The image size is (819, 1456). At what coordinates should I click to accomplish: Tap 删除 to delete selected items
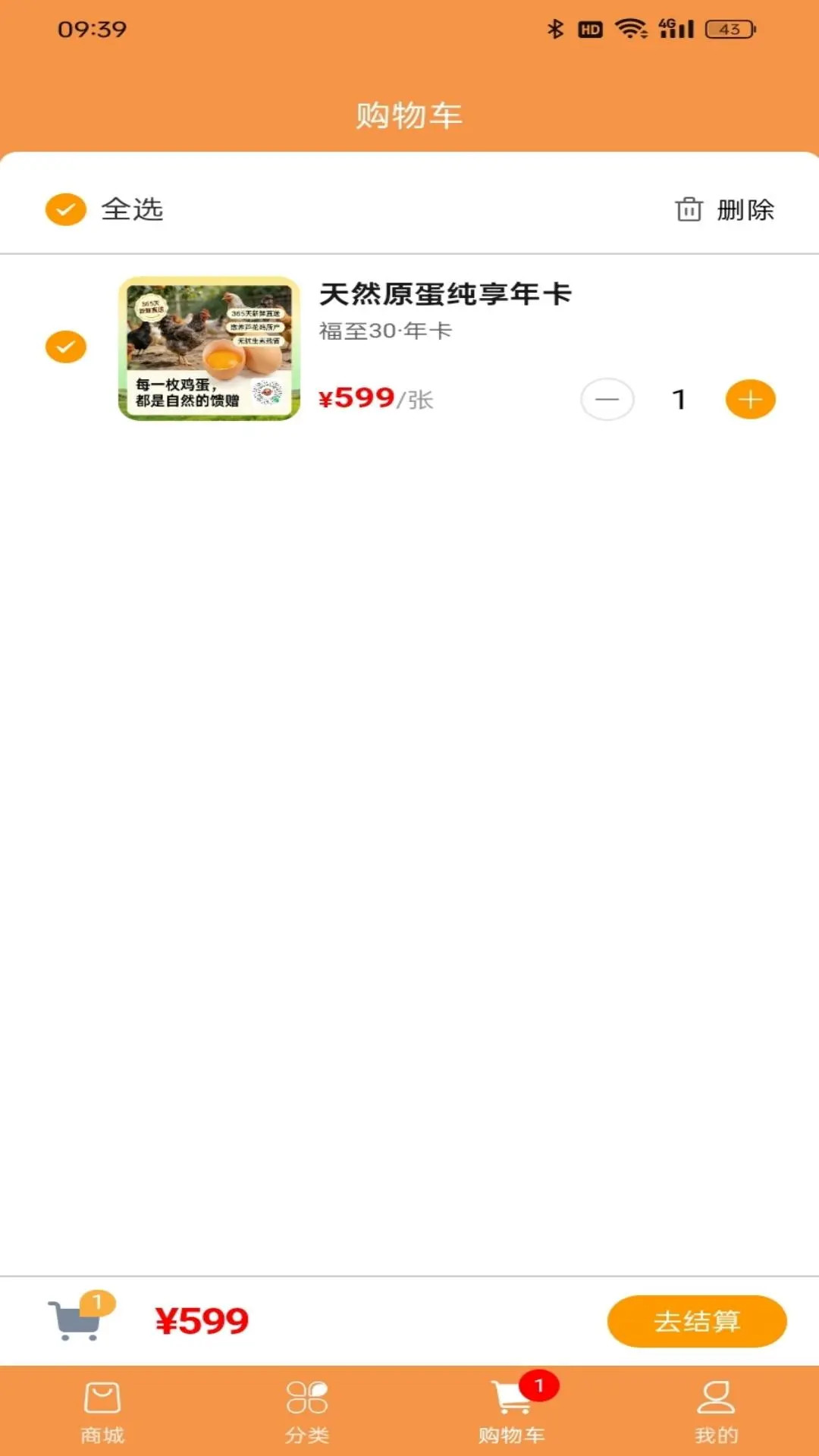tap(724, 210)
